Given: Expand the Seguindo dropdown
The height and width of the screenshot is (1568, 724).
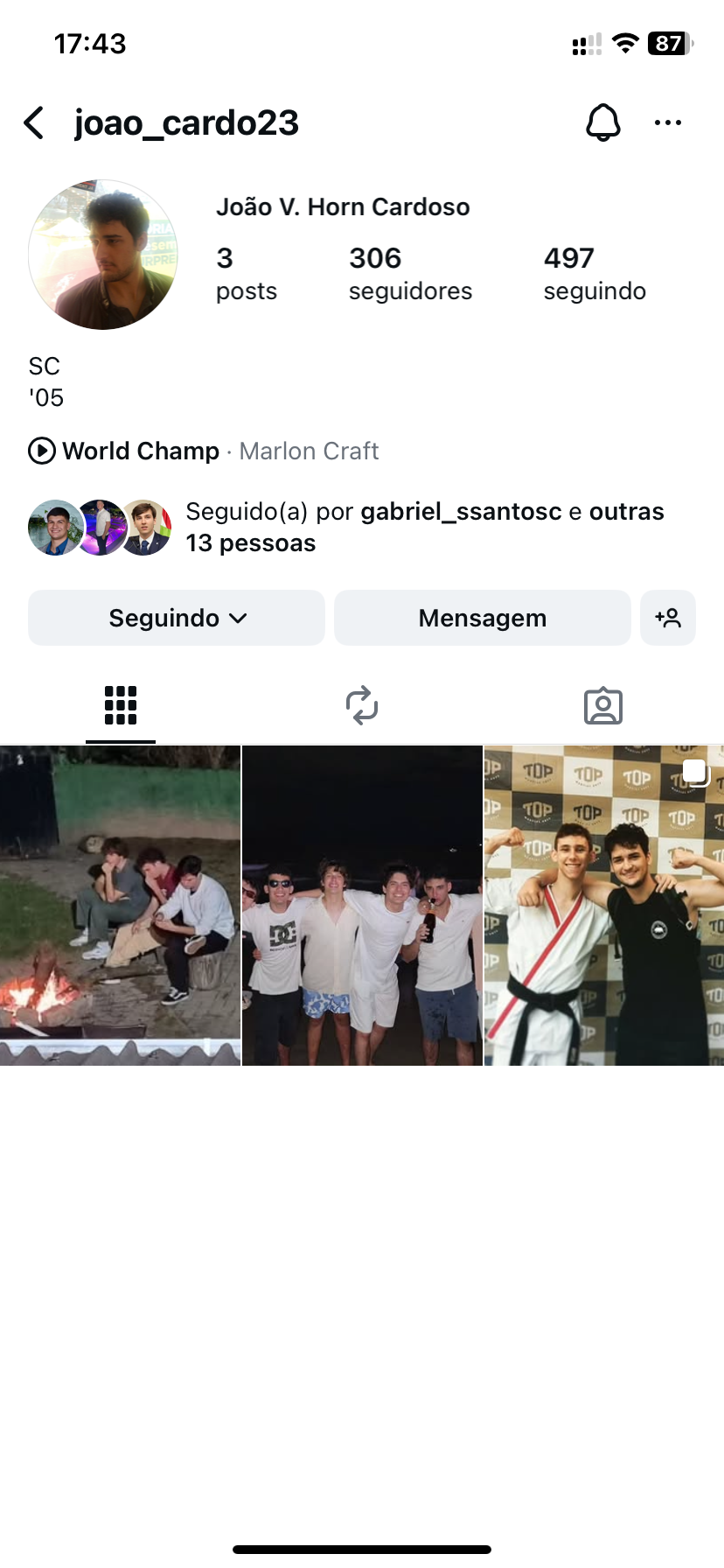Looking at the screenshot, I should [177, 618].
